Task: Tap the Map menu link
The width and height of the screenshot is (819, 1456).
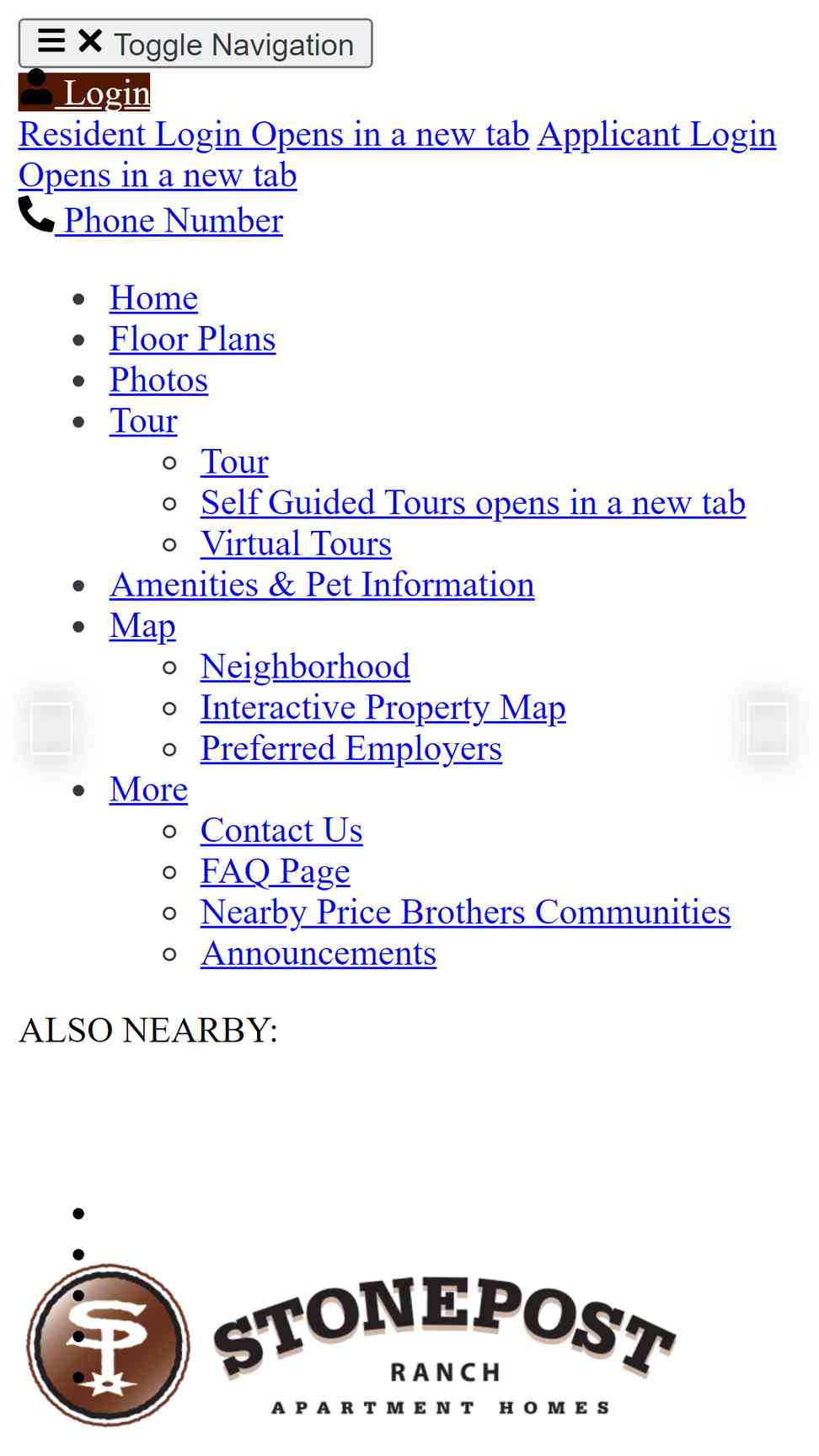Action: (142, 626)
